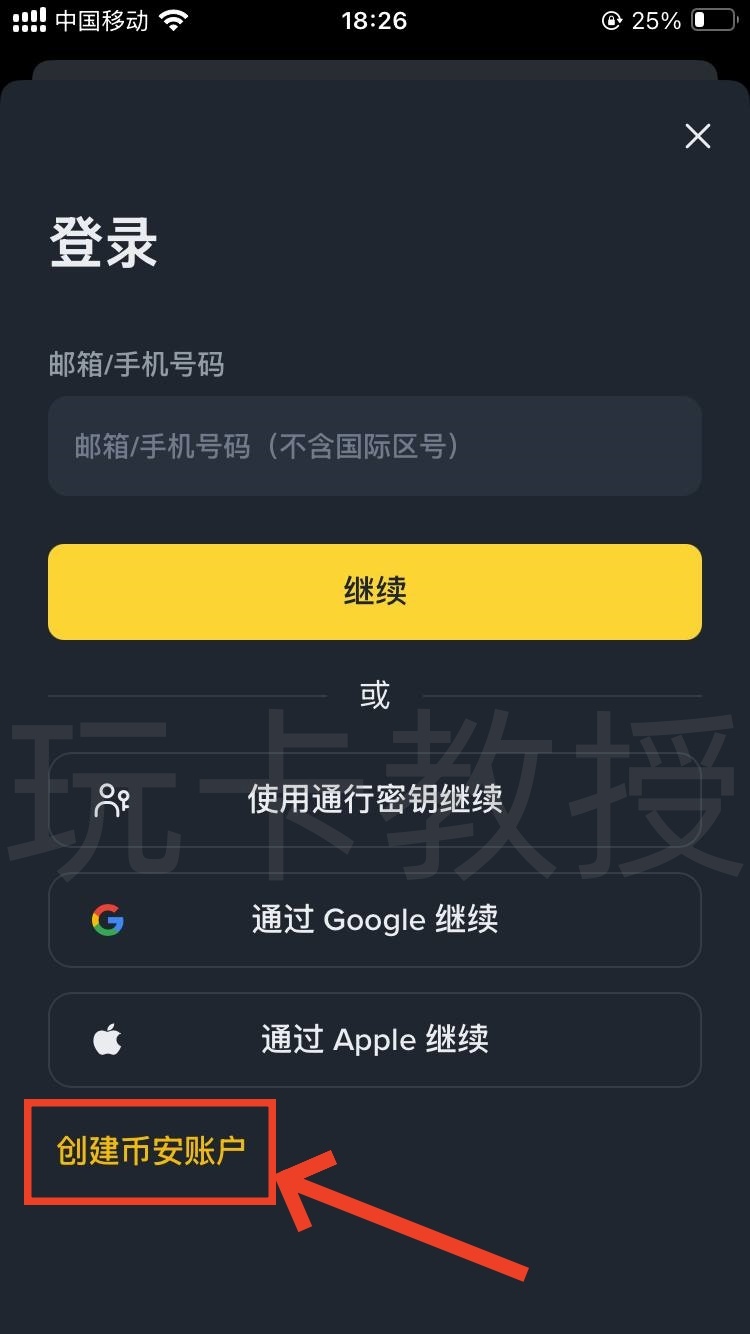The width and height of the screenshot is (750, 1334).
Task: Choose 使用通行密钥继续 sign-in option
Action: [x=375, y=799]
